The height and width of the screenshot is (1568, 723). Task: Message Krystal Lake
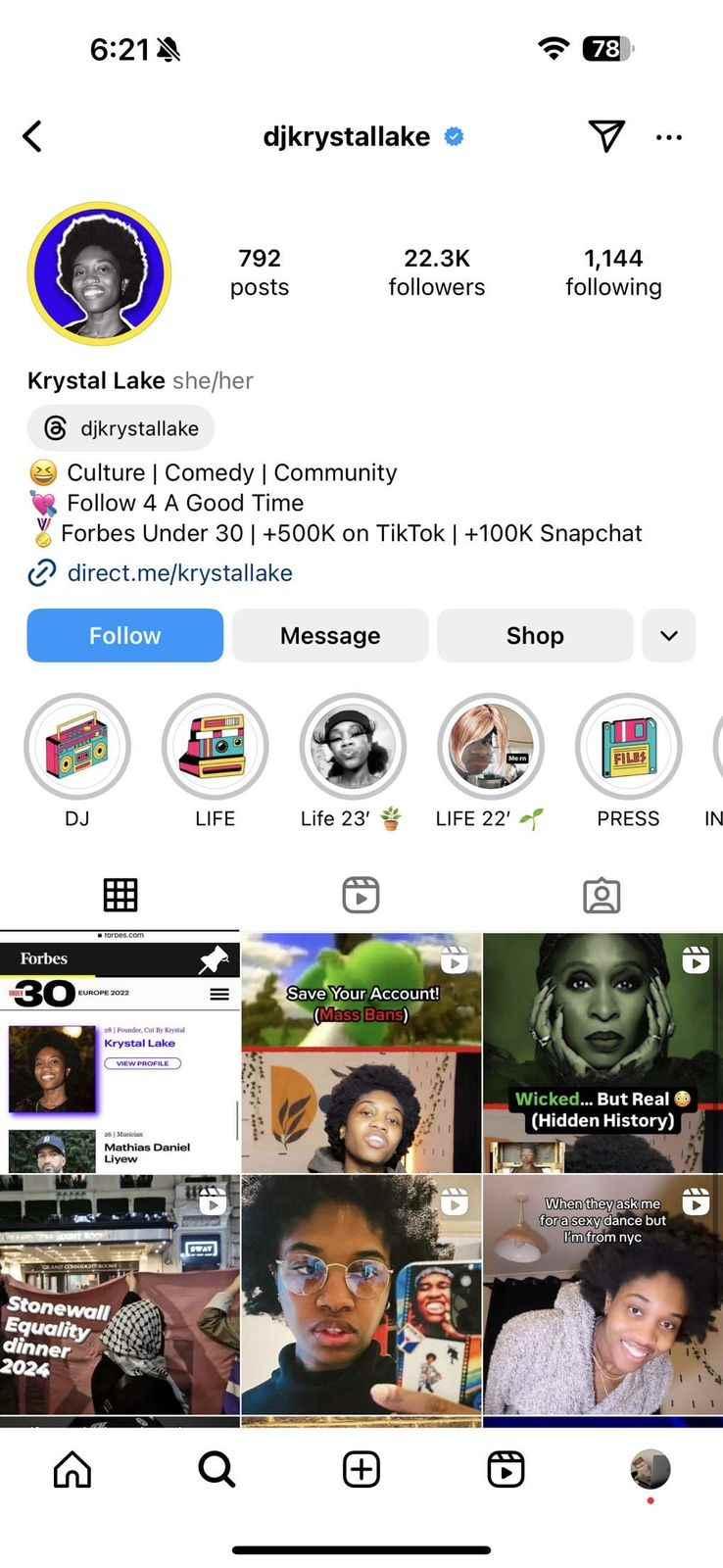(330, 635)
